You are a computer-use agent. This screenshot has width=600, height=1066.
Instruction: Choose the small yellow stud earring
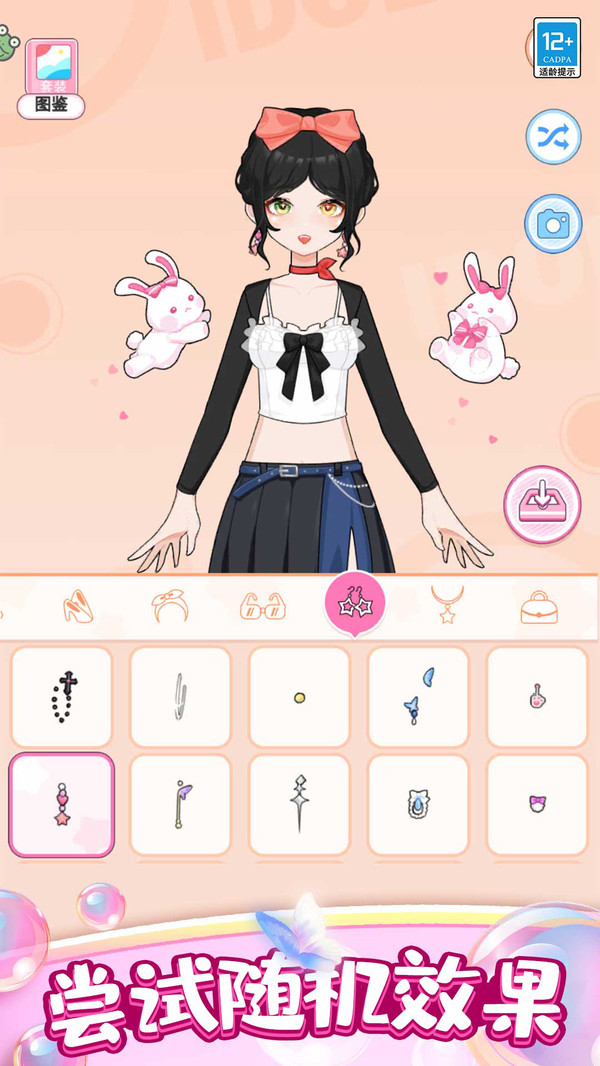(299, 697)
